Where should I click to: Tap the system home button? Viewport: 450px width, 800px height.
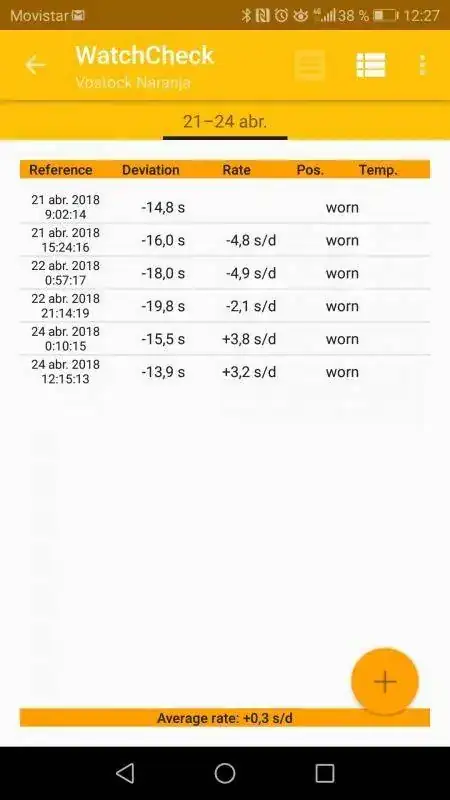click(x=225, y=773)
